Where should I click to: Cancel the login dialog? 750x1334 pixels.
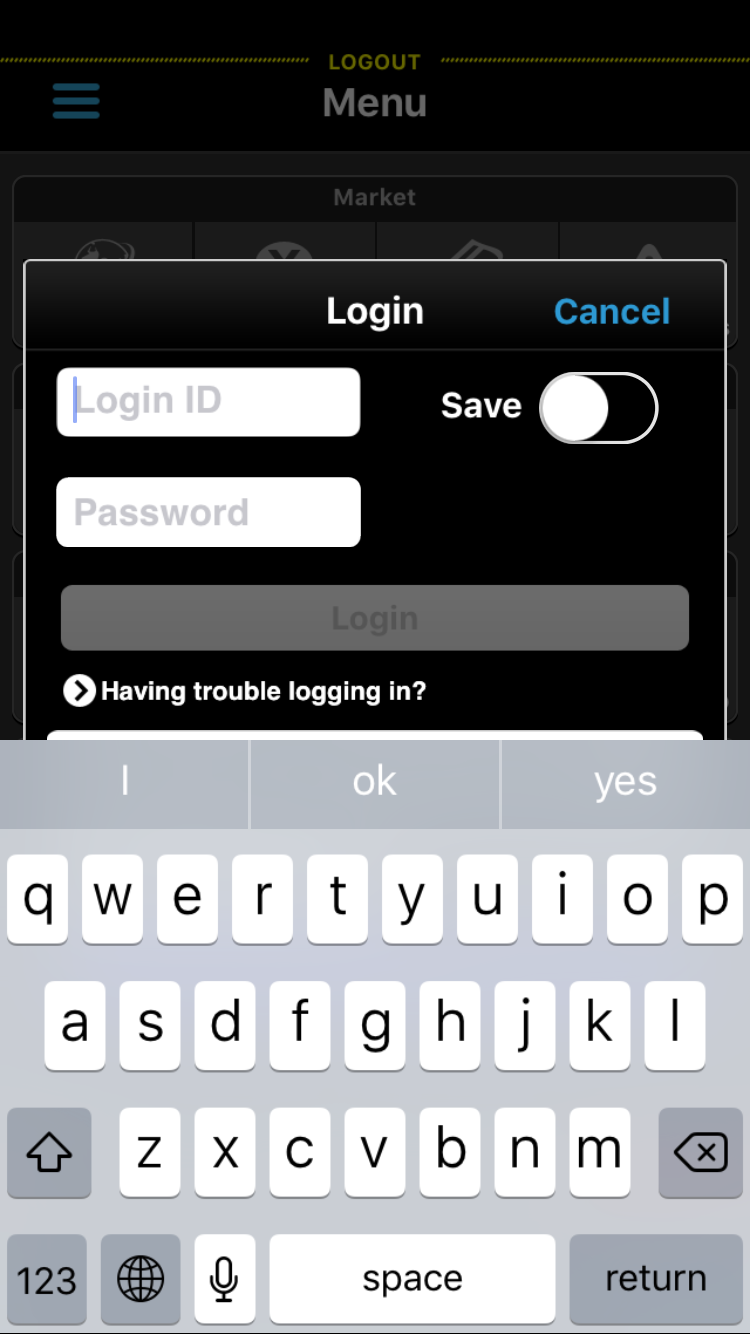coord(612,311)
